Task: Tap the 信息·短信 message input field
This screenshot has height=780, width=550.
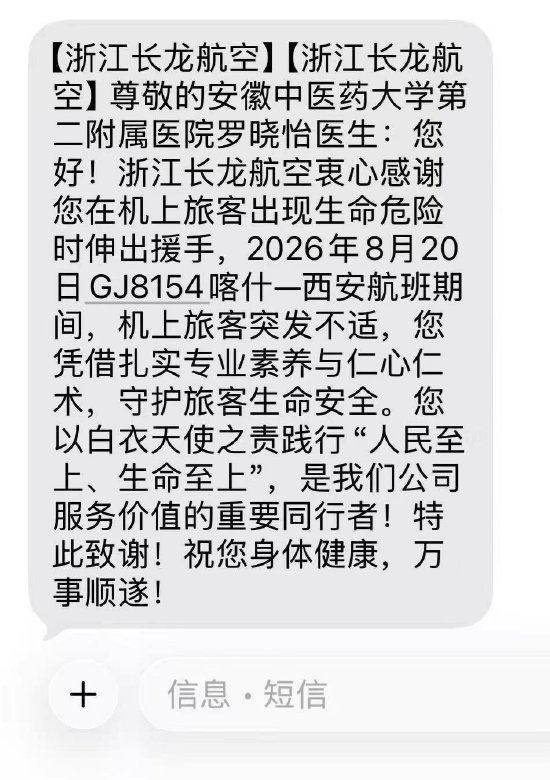Action: tap(345, 694)
